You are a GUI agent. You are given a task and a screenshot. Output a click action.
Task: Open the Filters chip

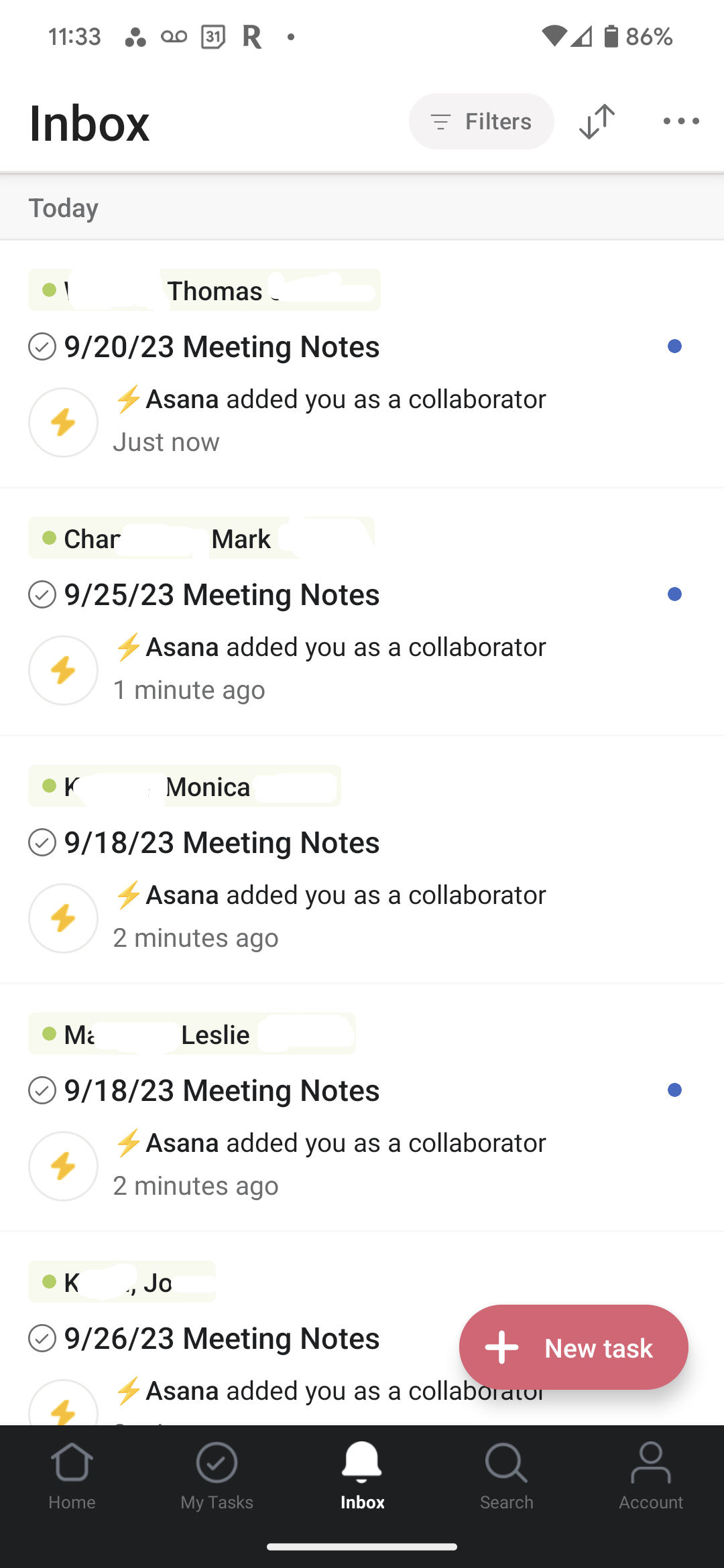[481, 121]
